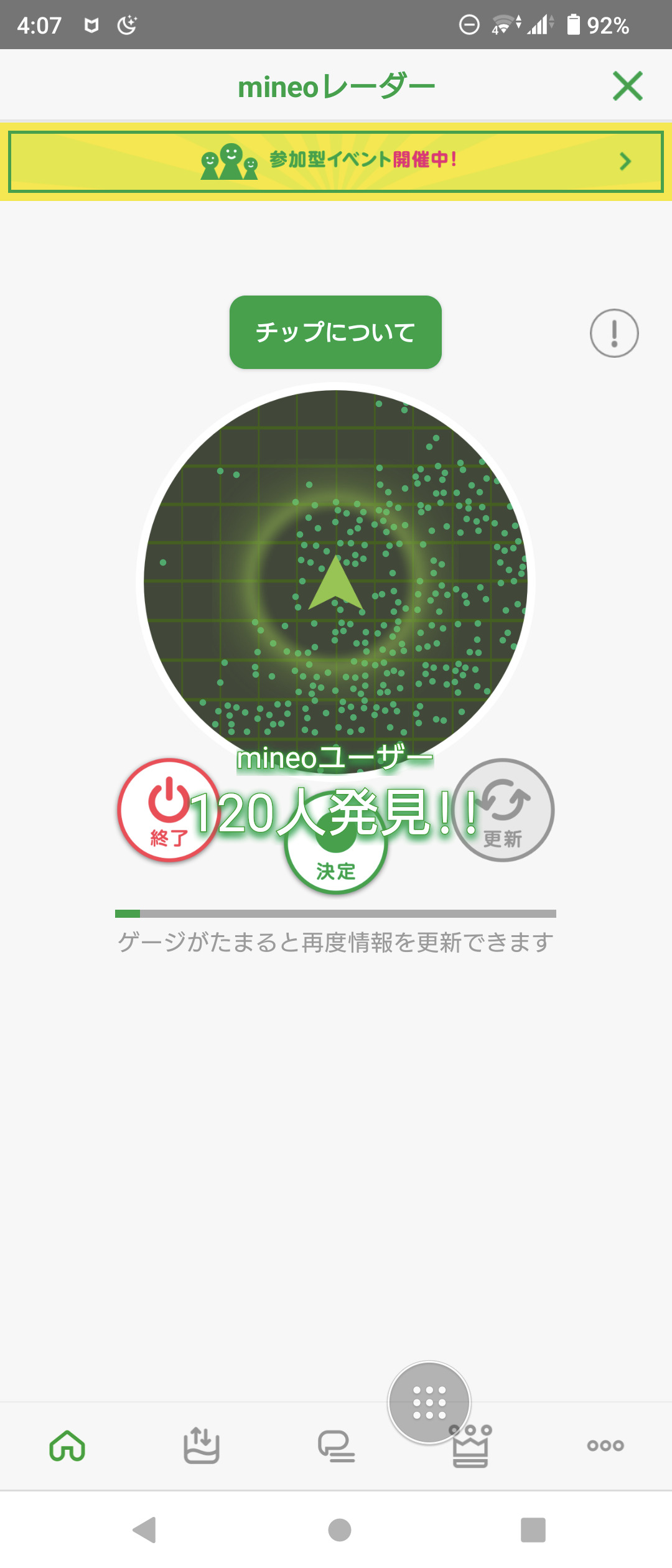
Task: Tap the floating grid dots button
Action: [x=429, y=1402]
